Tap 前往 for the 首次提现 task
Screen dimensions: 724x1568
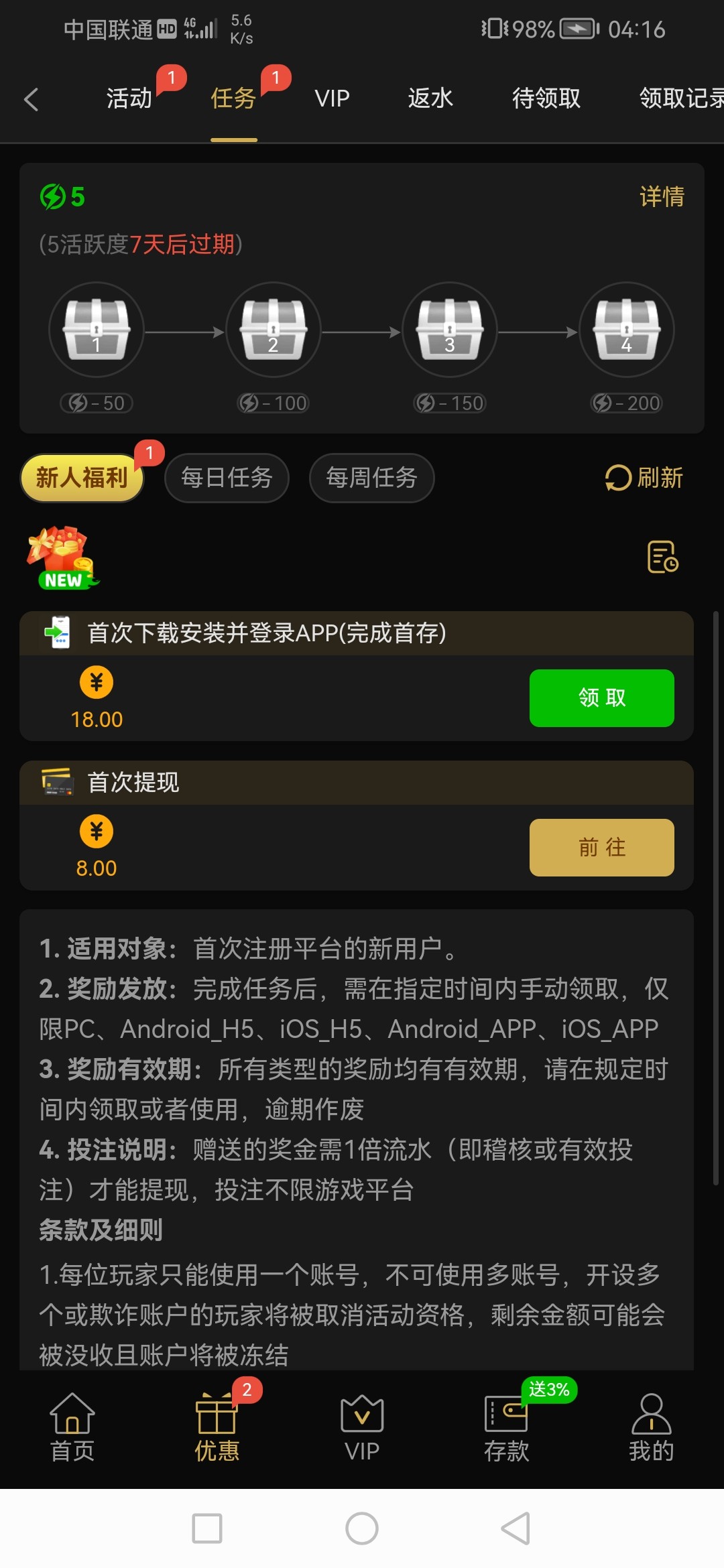point(601,847)
